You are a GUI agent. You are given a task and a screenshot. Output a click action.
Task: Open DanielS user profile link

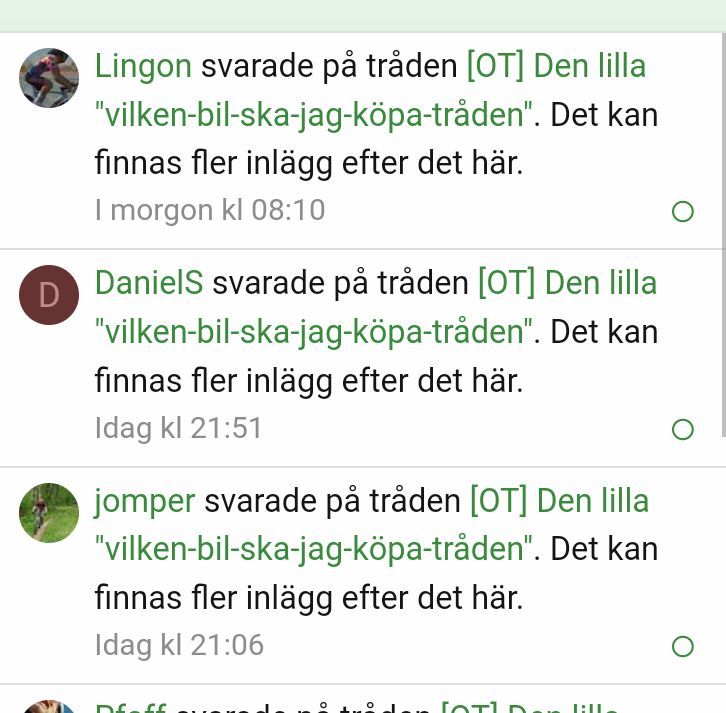pos(149,283)
